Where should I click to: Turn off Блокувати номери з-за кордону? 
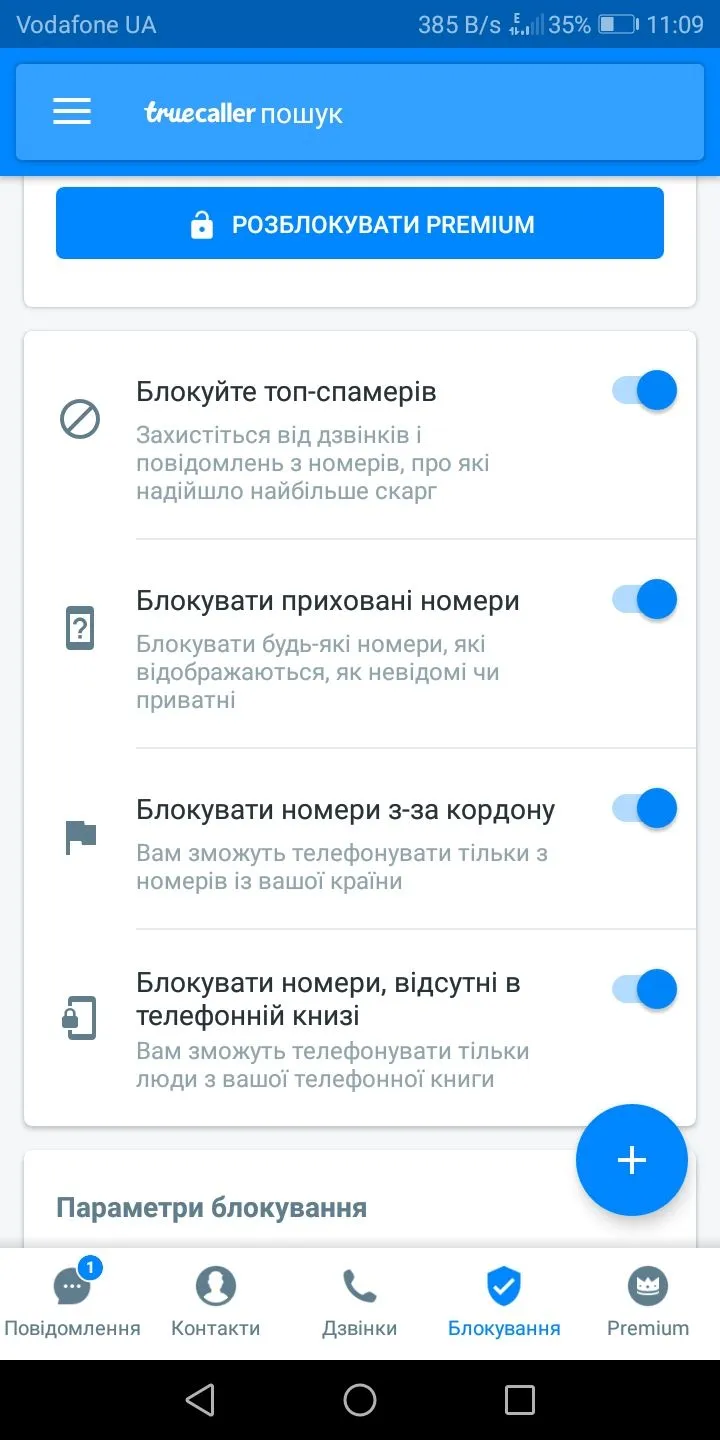coord(645,808)
